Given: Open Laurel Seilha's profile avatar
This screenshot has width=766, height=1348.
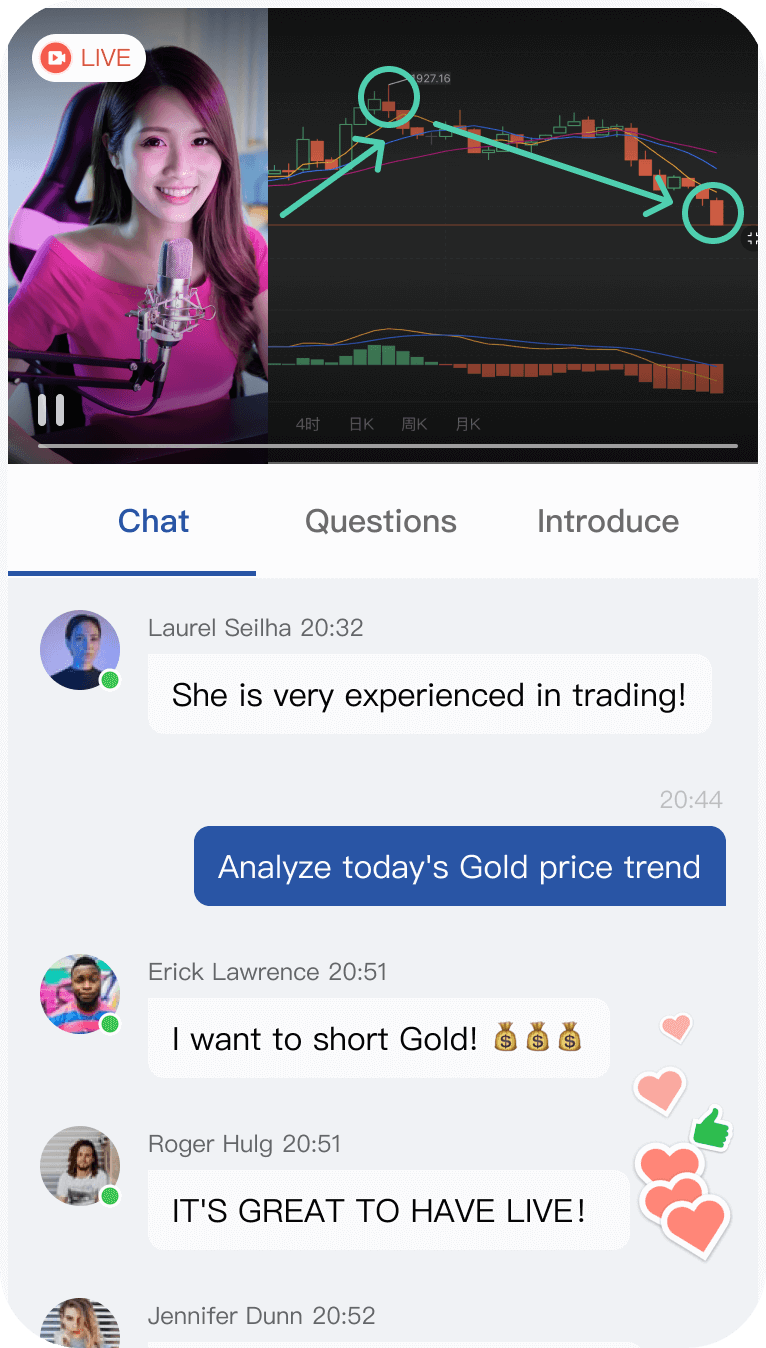Looking at the screenshot, I should point(80,650).
